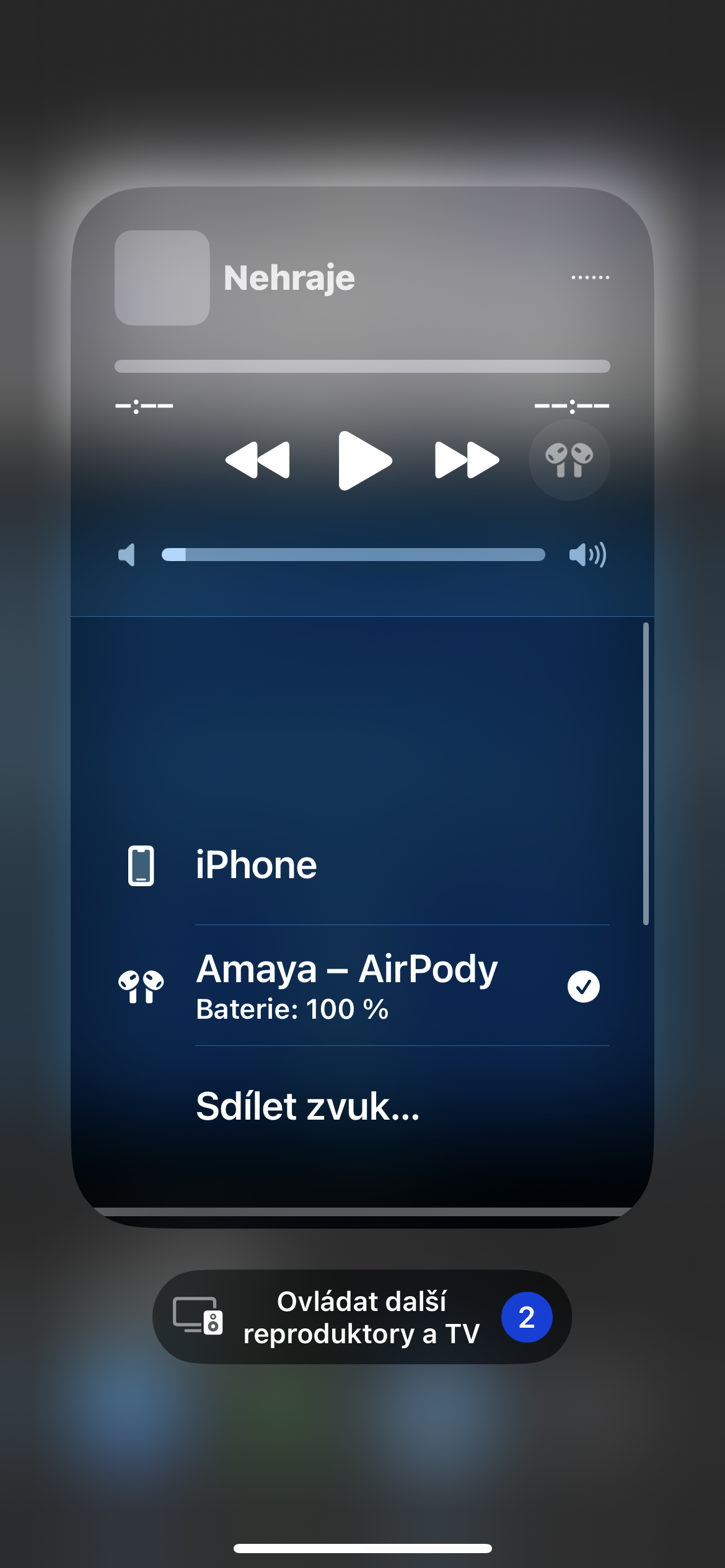Tap the rewind button

258,460
